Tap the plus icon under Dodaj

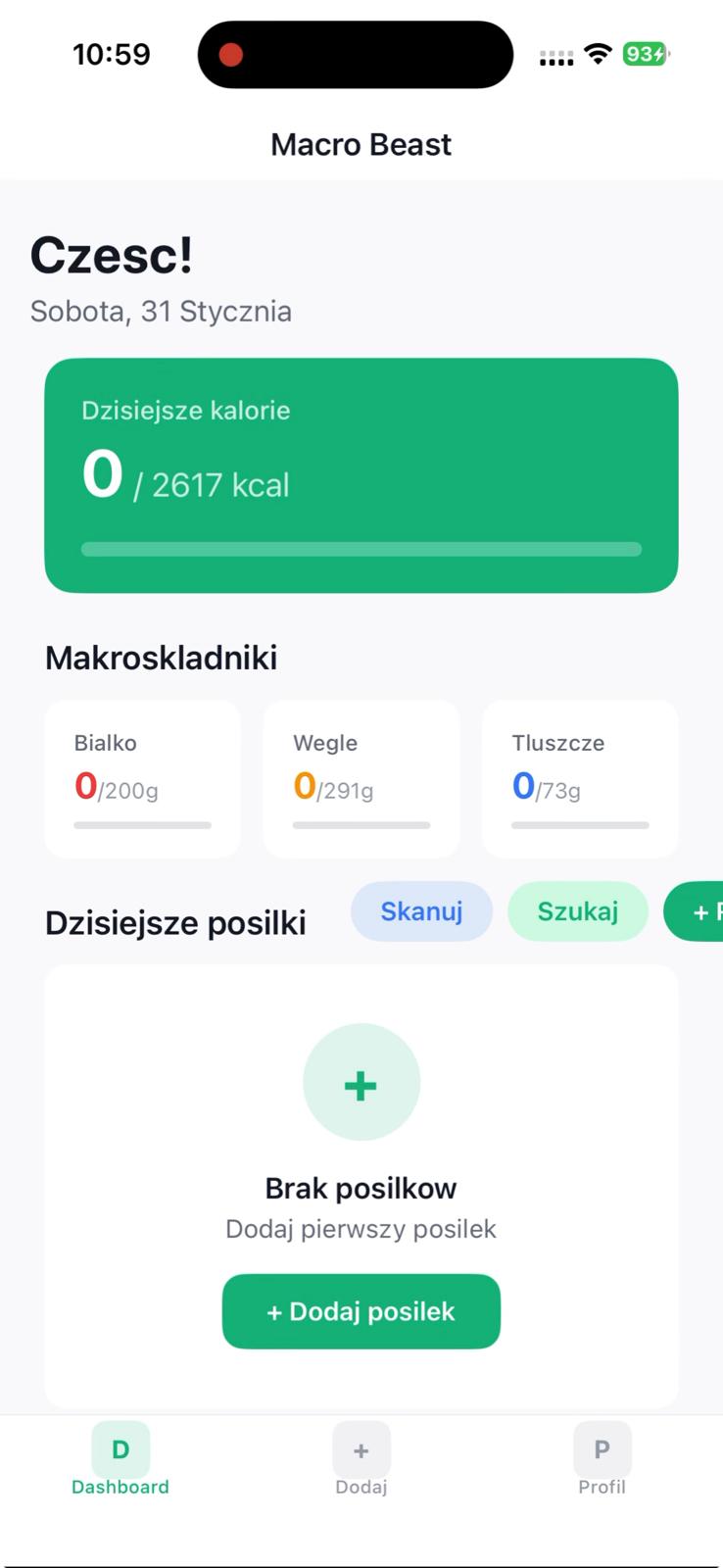(361, 1449)
